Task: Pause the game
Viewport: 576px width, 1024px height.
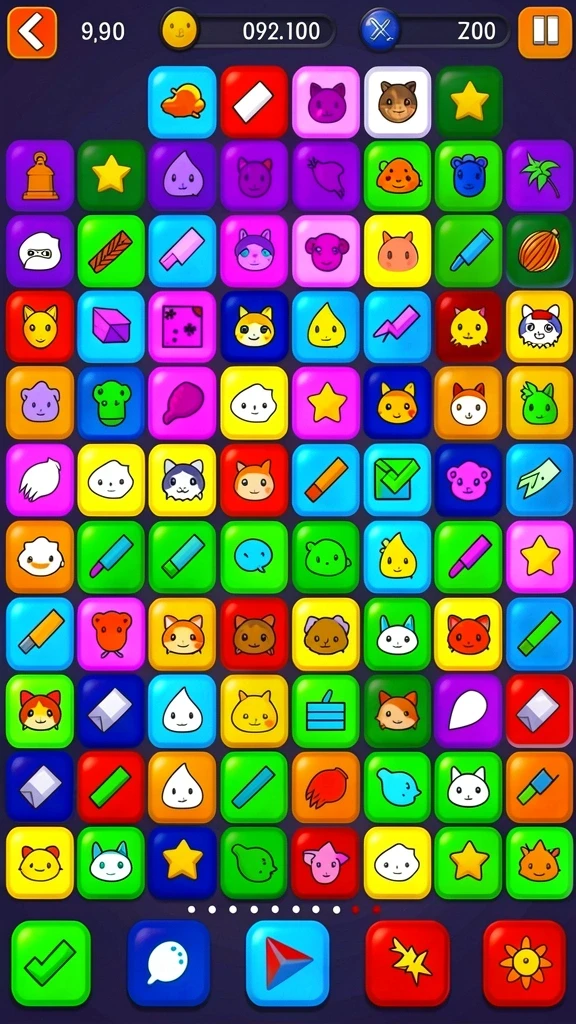Action: pyautogui.click(x=545, y=32)
